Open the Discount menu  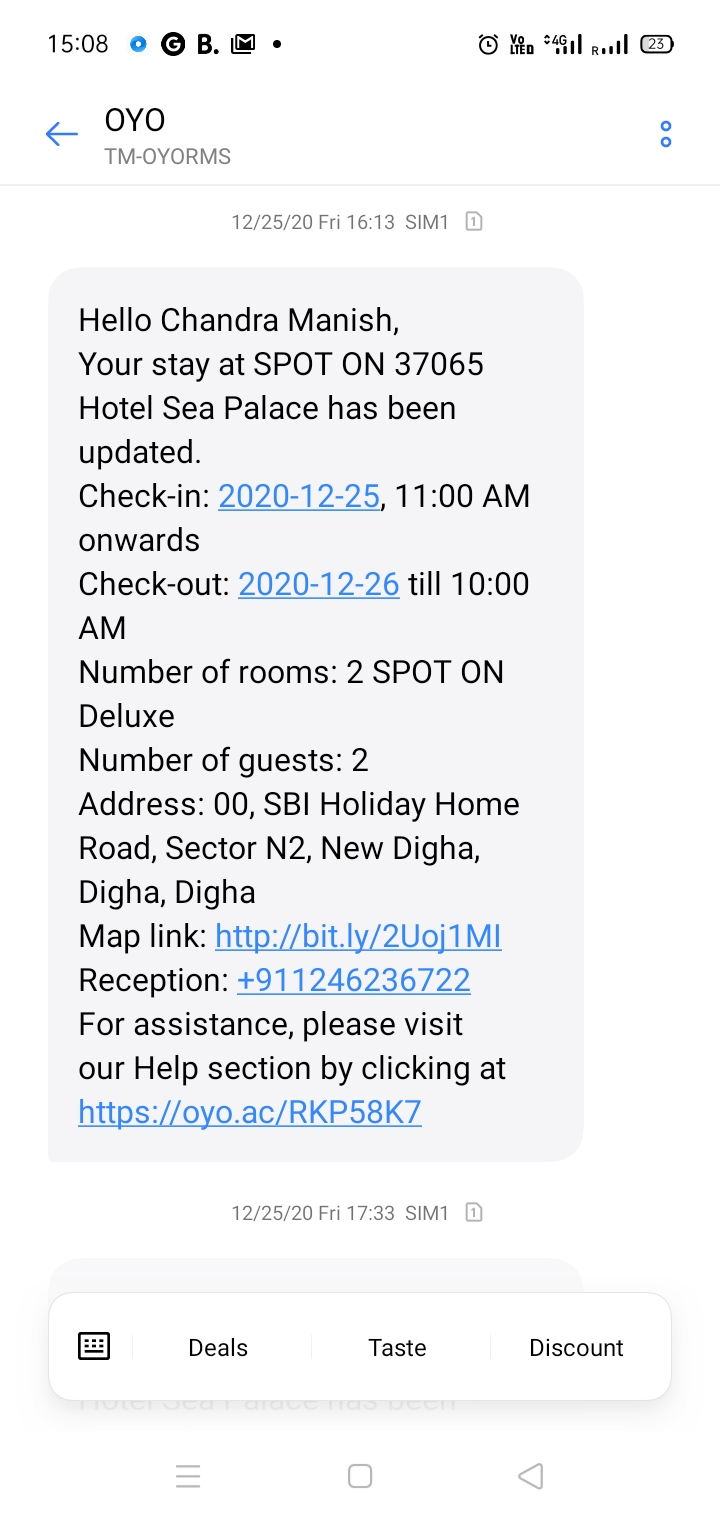point(576,1348)
